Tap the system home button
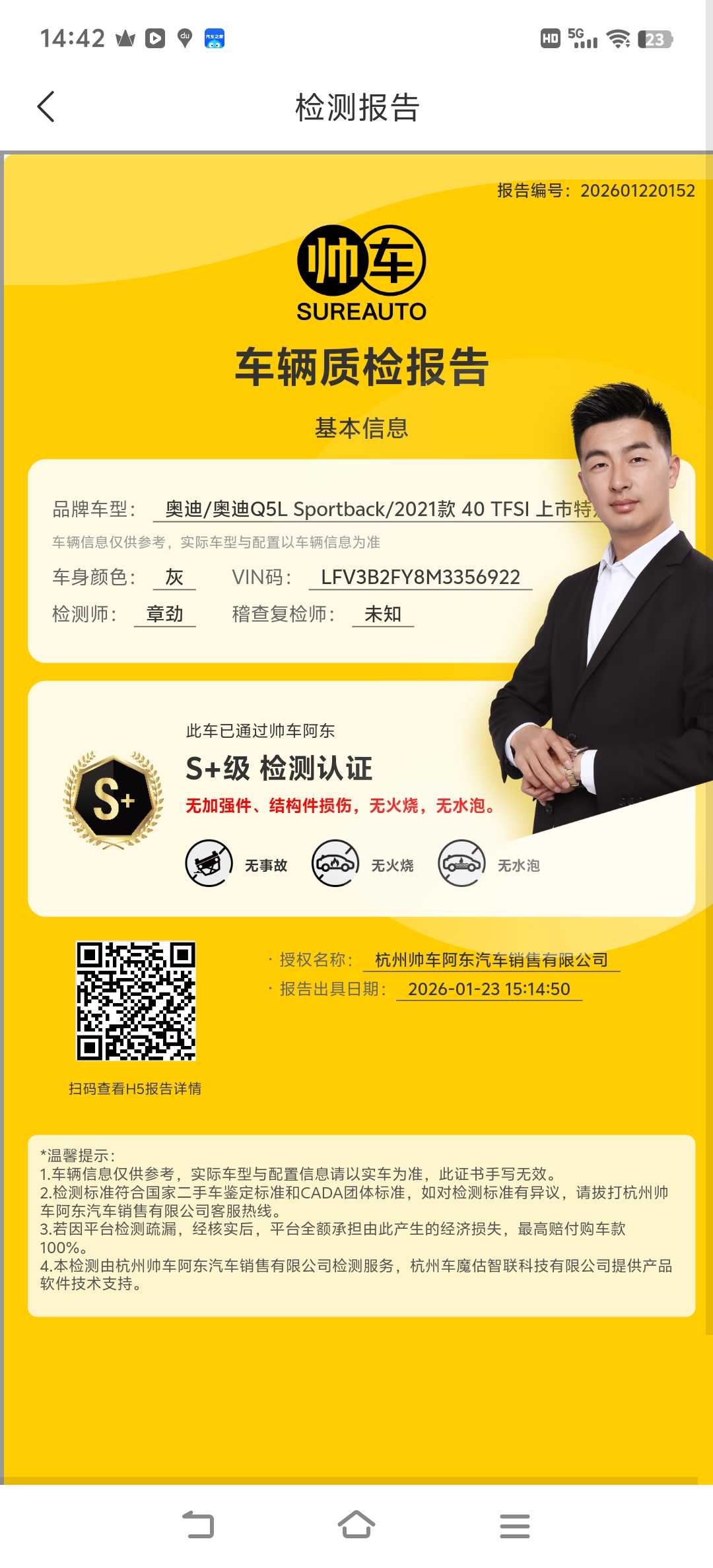 [356, 1525]
